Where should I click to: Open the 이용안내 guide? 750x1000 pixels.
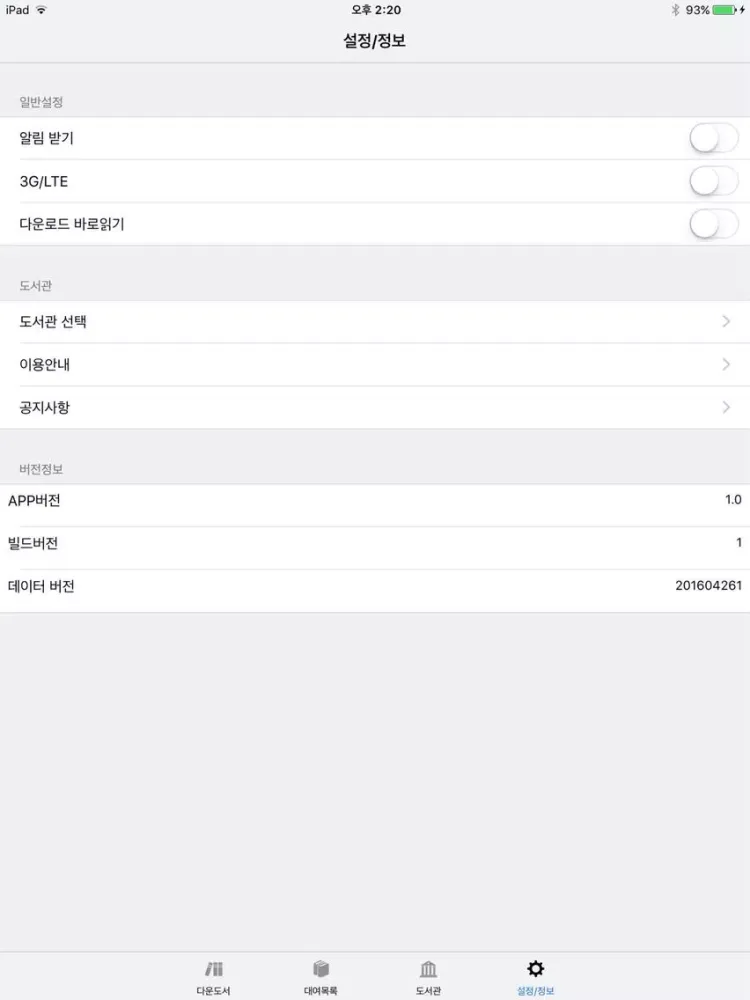point(375,365)
